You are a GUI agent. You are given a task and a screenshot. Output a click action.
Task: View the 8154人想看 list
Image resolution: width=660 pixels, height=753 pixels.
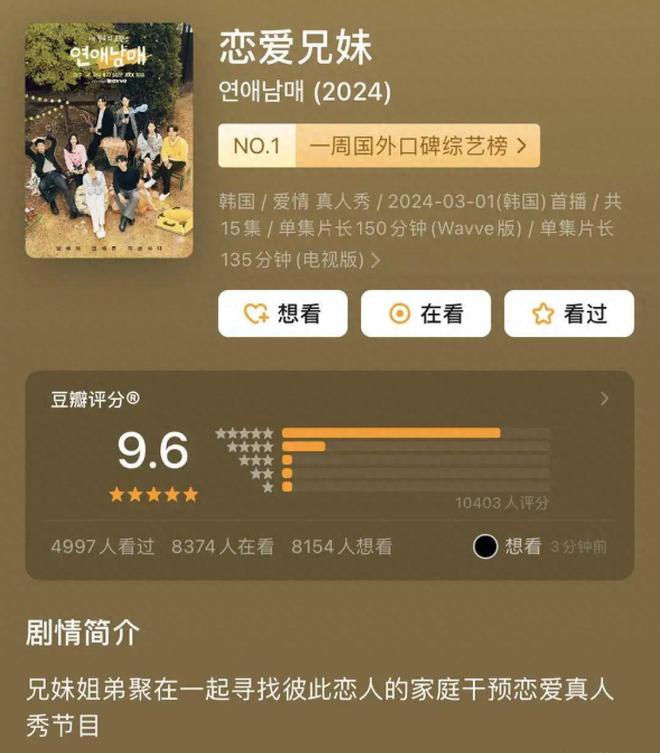pos(341,547)
